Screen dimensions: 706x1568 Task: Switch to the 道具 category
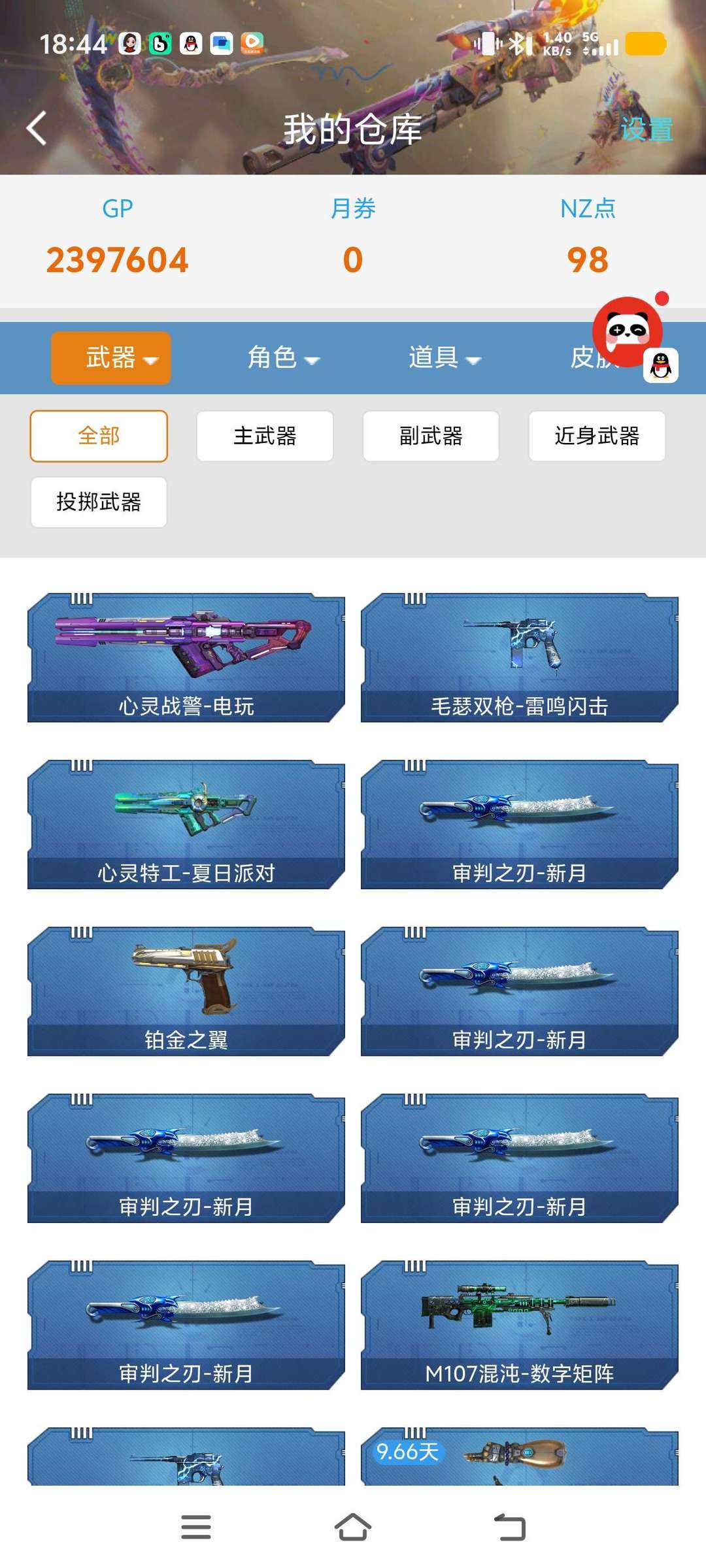(x=445, y=358)
